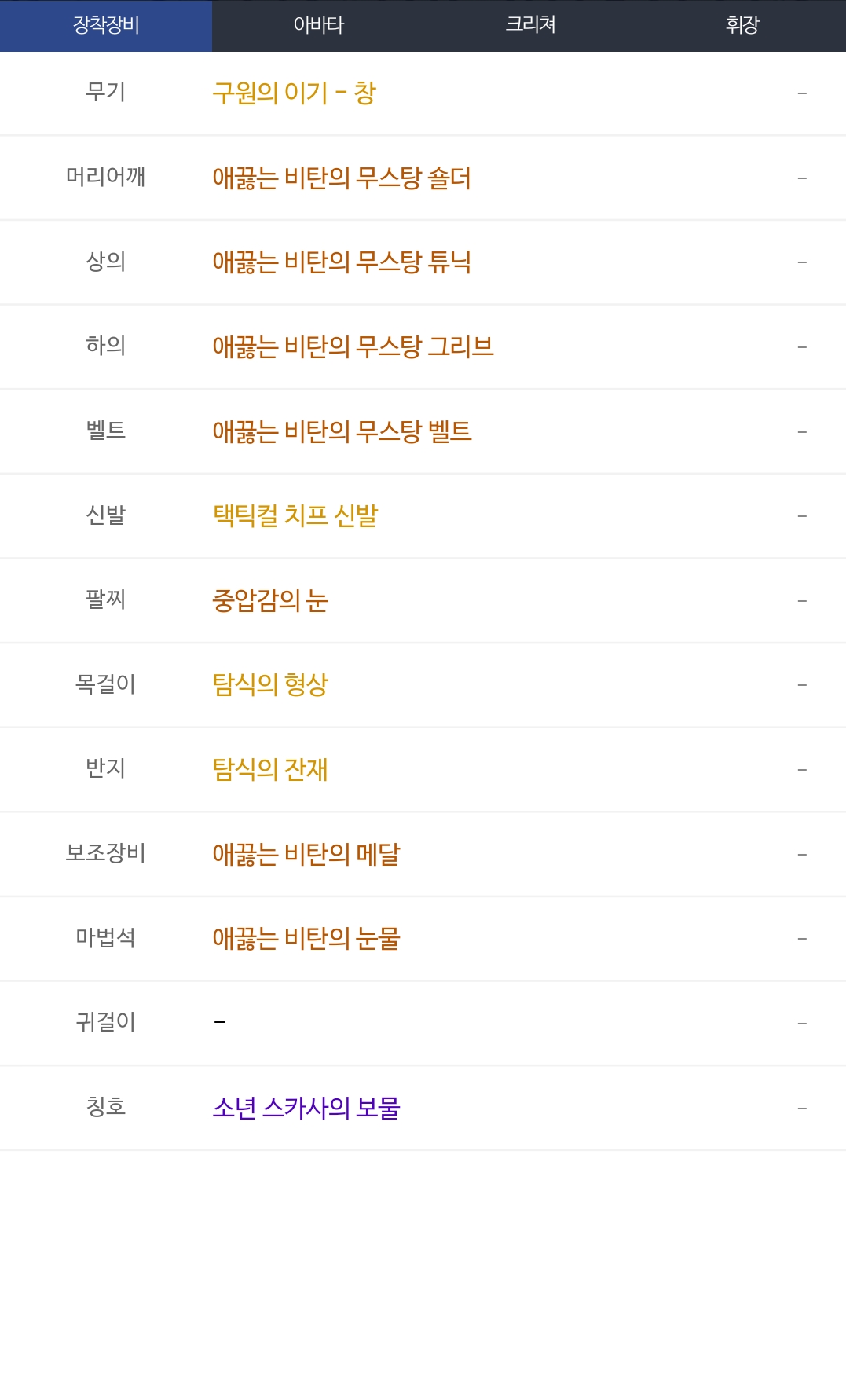
Task: Select the 휘장 tab
Action: (742, 25)
